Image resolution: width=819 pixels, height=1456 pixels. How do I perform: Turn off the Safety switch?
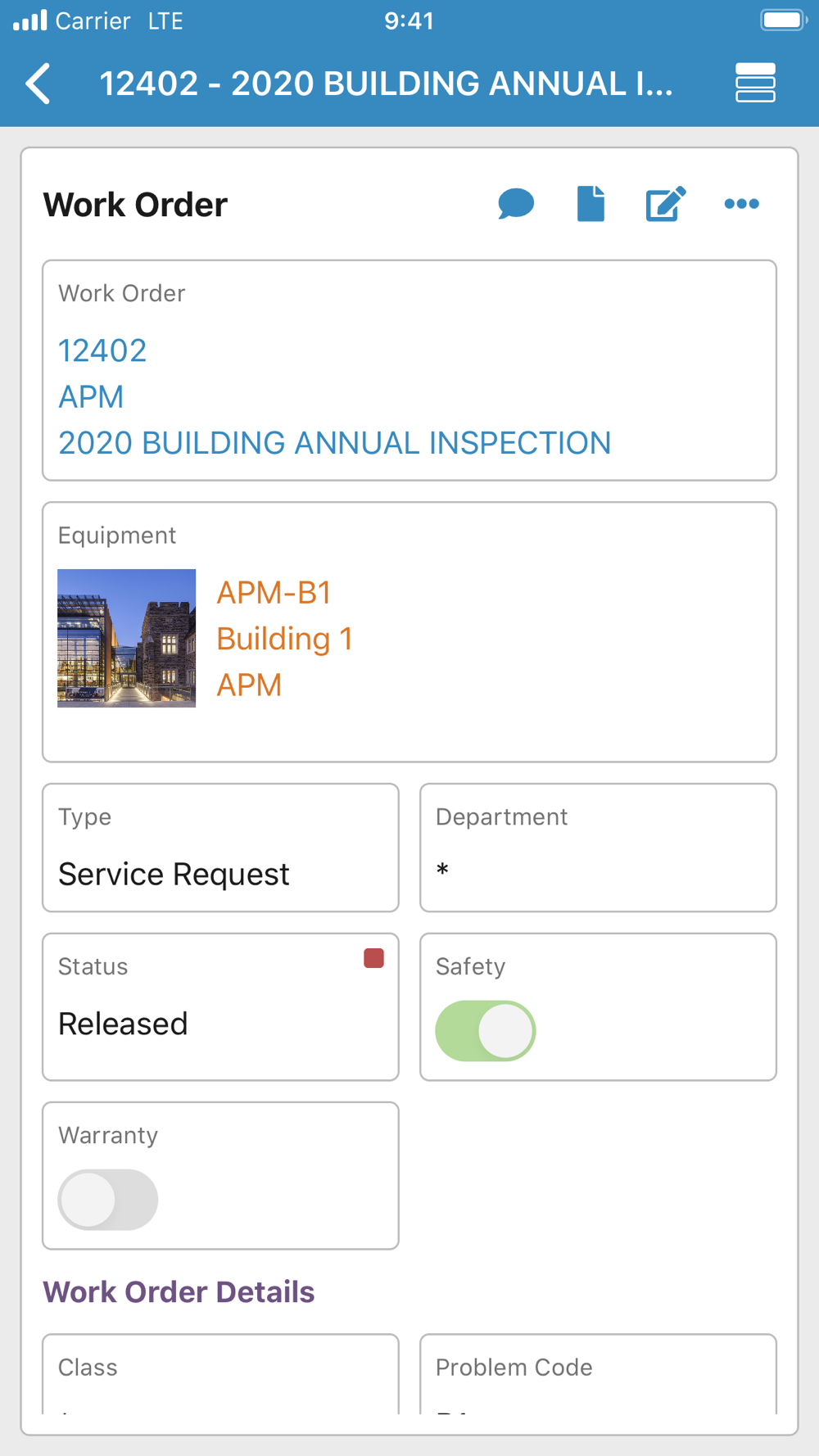point(486,1031)
